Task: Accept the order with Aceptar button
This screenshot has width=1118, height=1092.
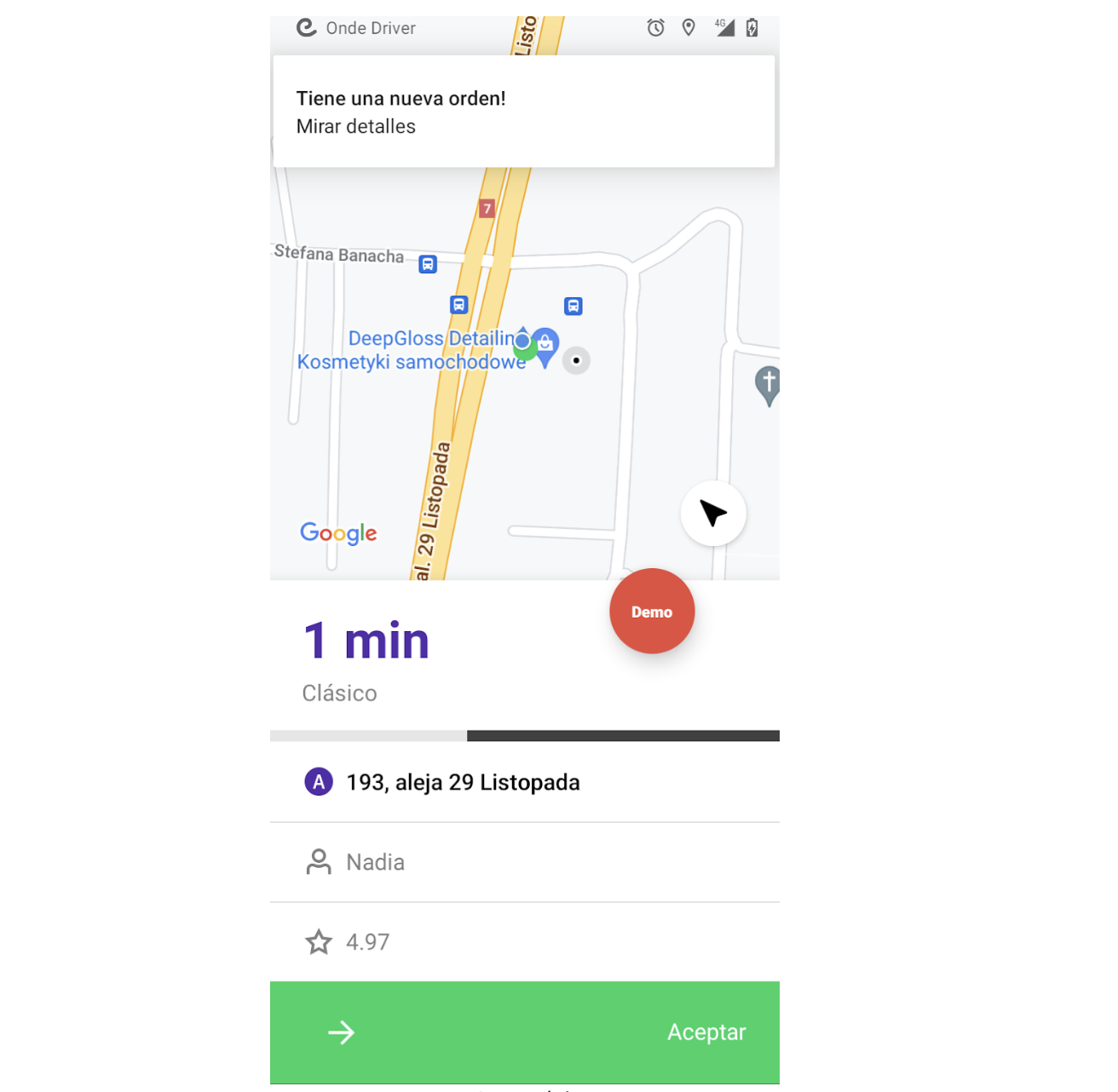Action: click(x=525, y=1032)
